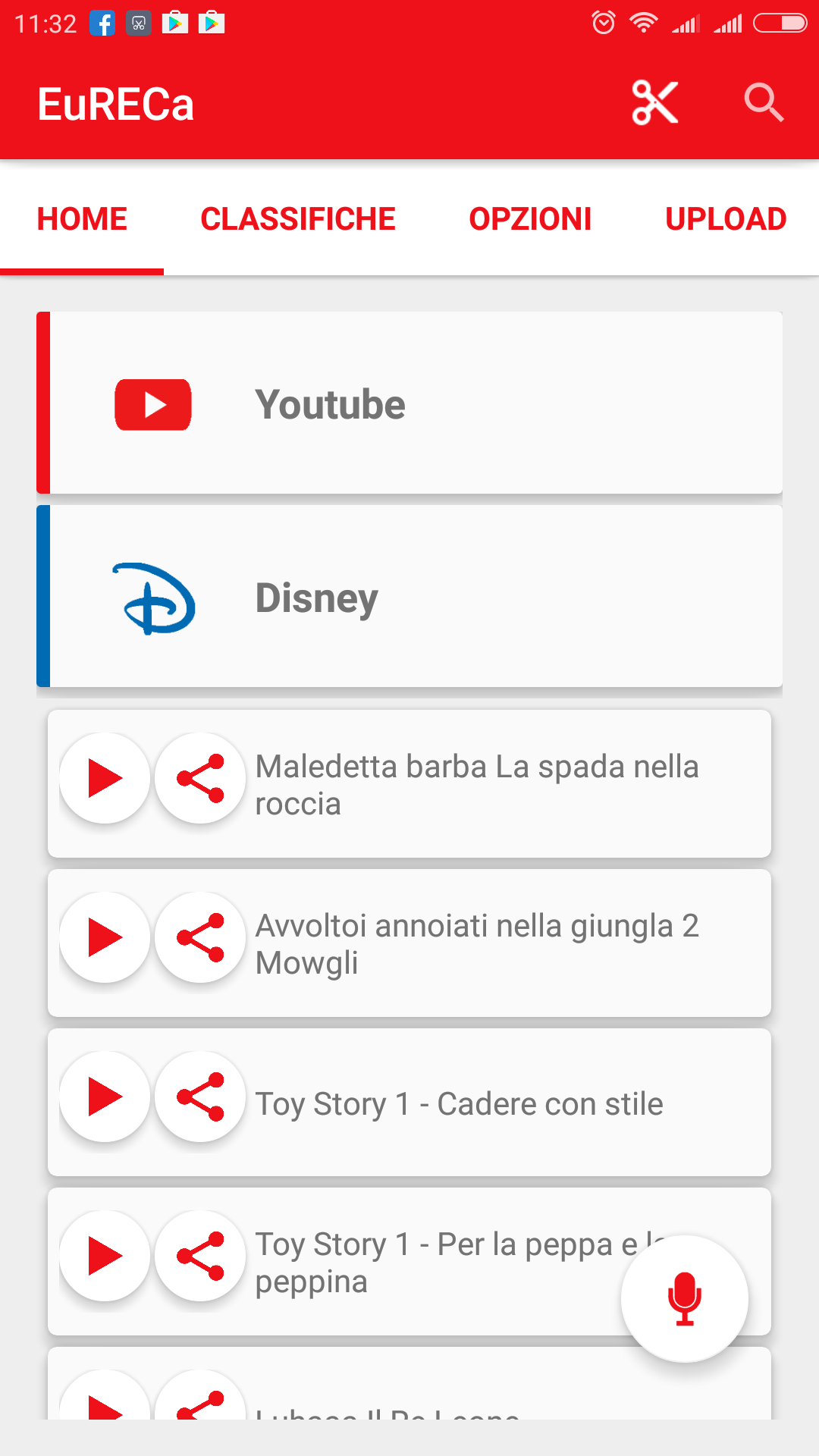
Task: Switch to the Classifiche tab
Action: pyautogui.click(x=298, y=219)
